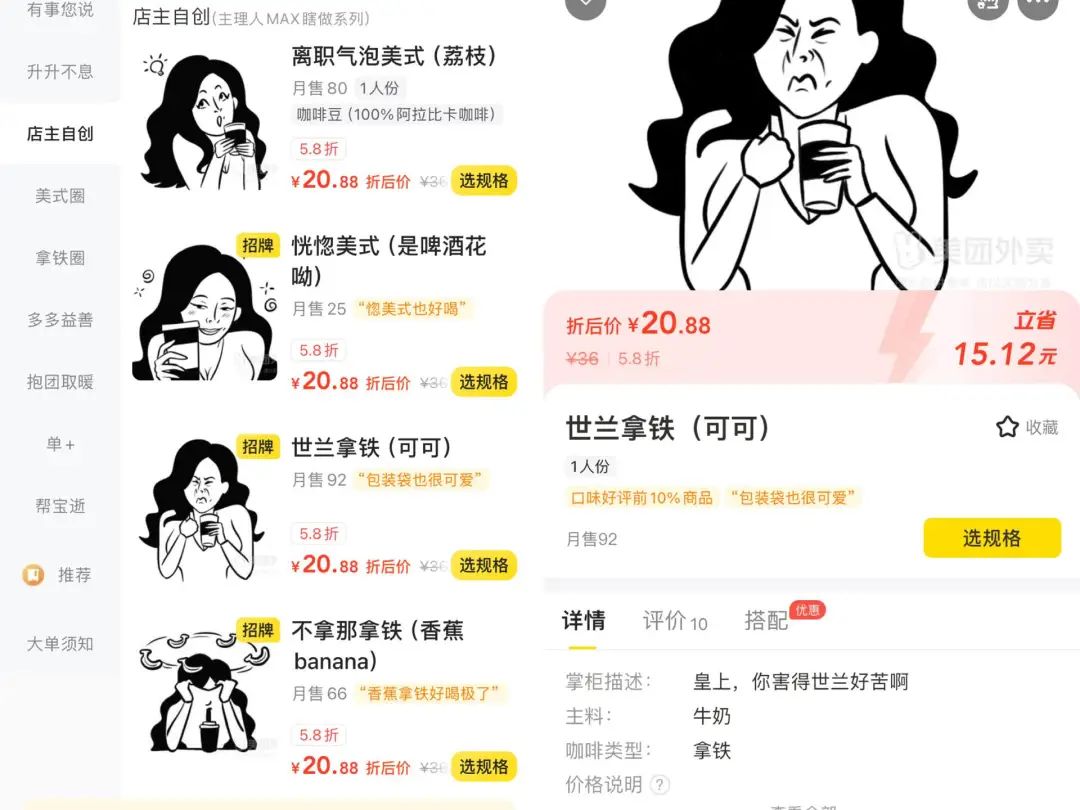The width and height of the screenshot is (1080, 810).
Task: Switch to the 搭配 tab
Action: click(x=767, y=621)
